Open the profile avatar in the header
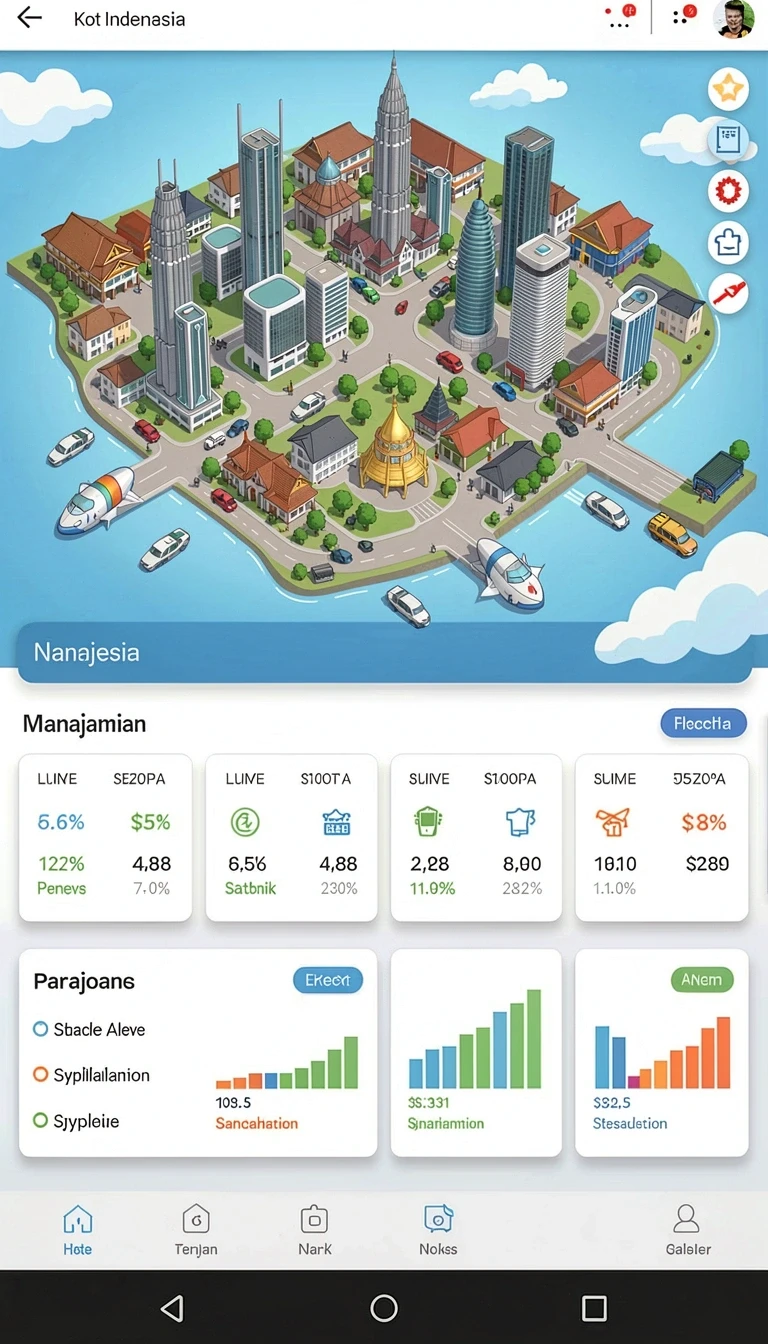The image size is (768, 1344). point(733,19)
